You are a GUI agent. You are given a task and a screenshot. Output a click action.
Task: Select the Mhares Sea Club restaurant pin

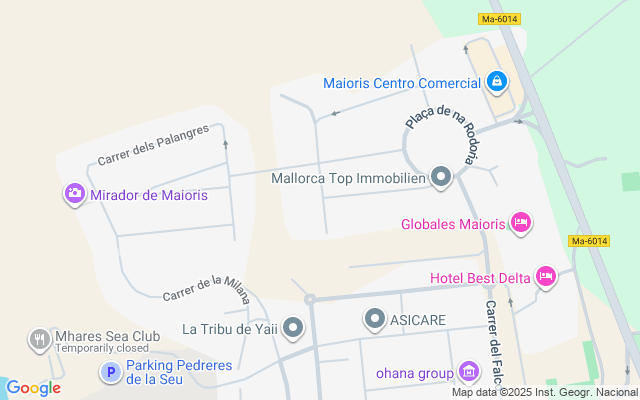click(x=39, y=339)
